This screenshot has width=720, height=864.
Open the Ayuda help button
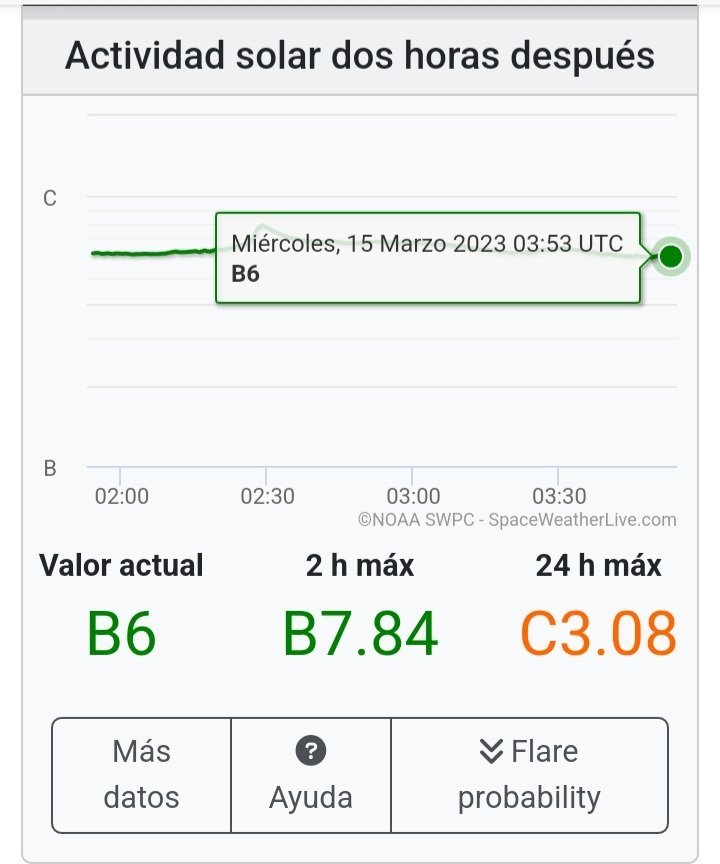[x=311, y=775]
